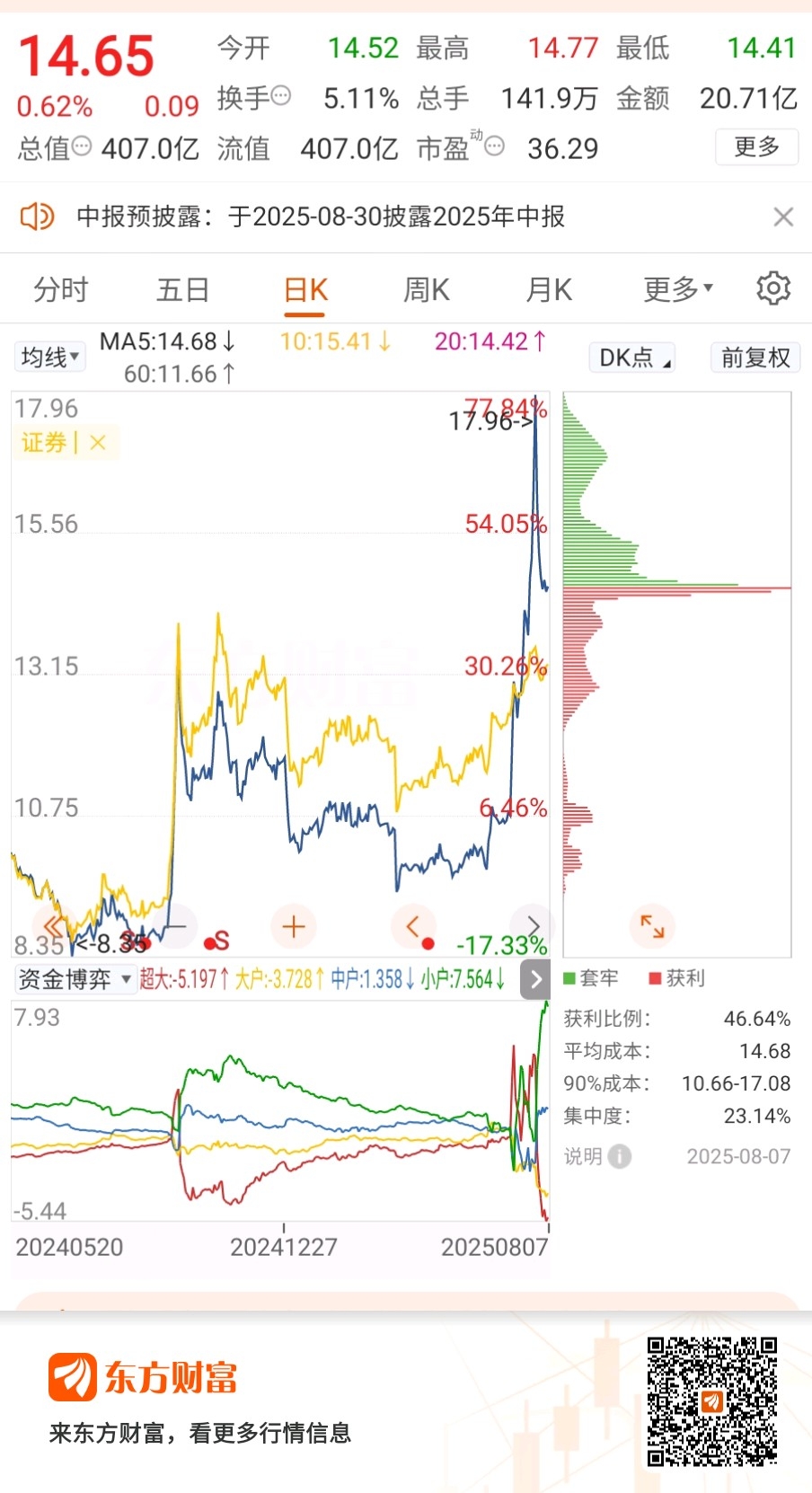
Task: Select the 月K chart tab
Action: [548, 290]
